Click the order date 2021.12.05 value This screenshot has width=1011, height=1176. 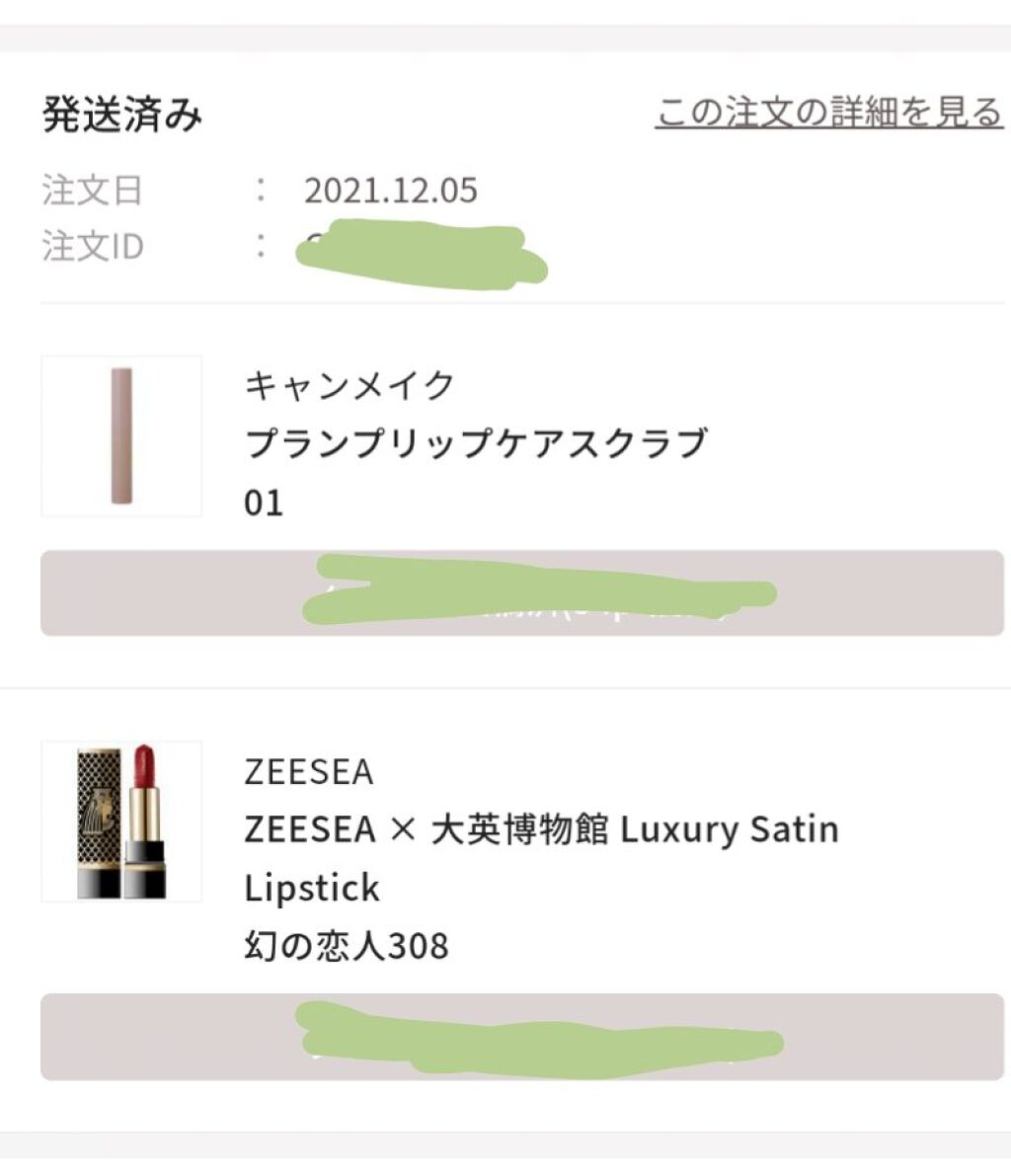pyautogui.click(x=392, y=193)
